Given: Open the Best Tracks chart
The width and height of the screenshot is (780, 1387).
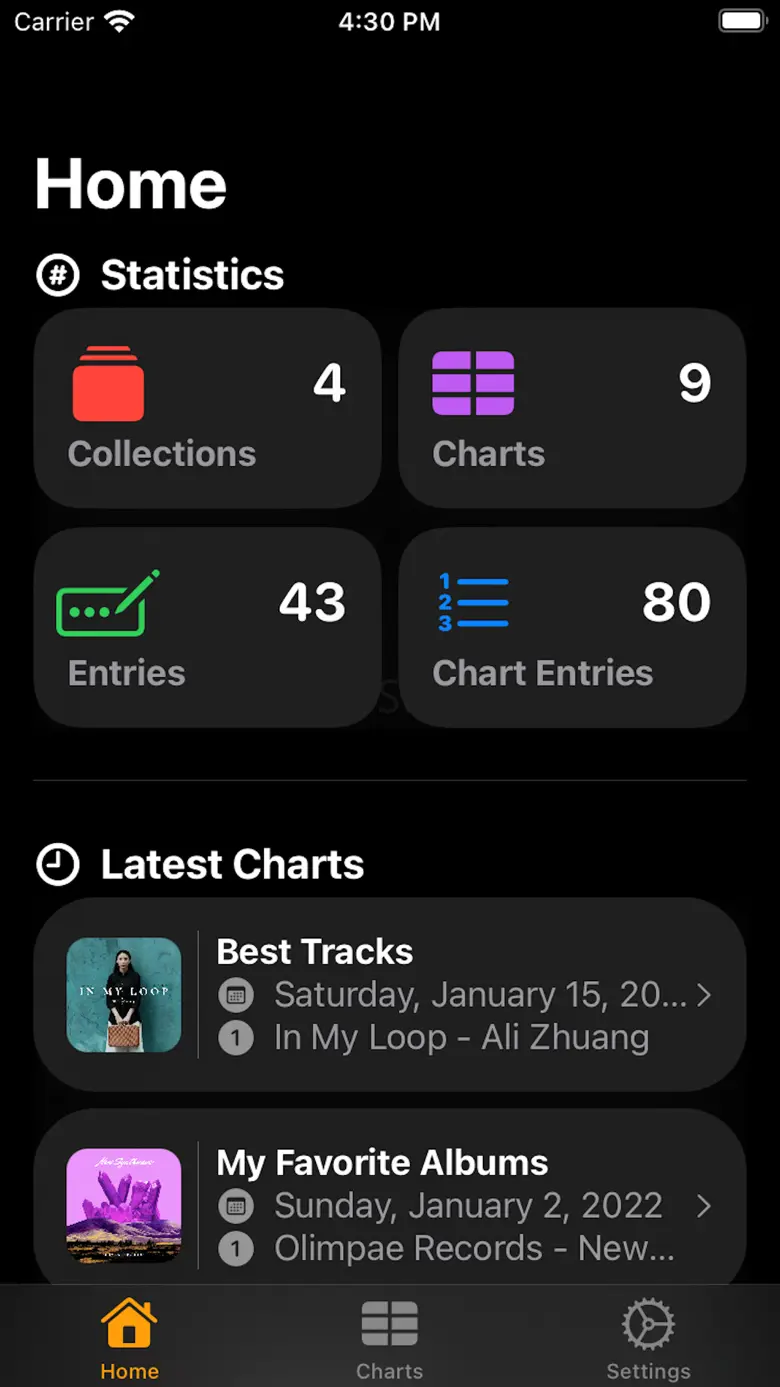Looking at the screenshot, I should coord(390,994).
